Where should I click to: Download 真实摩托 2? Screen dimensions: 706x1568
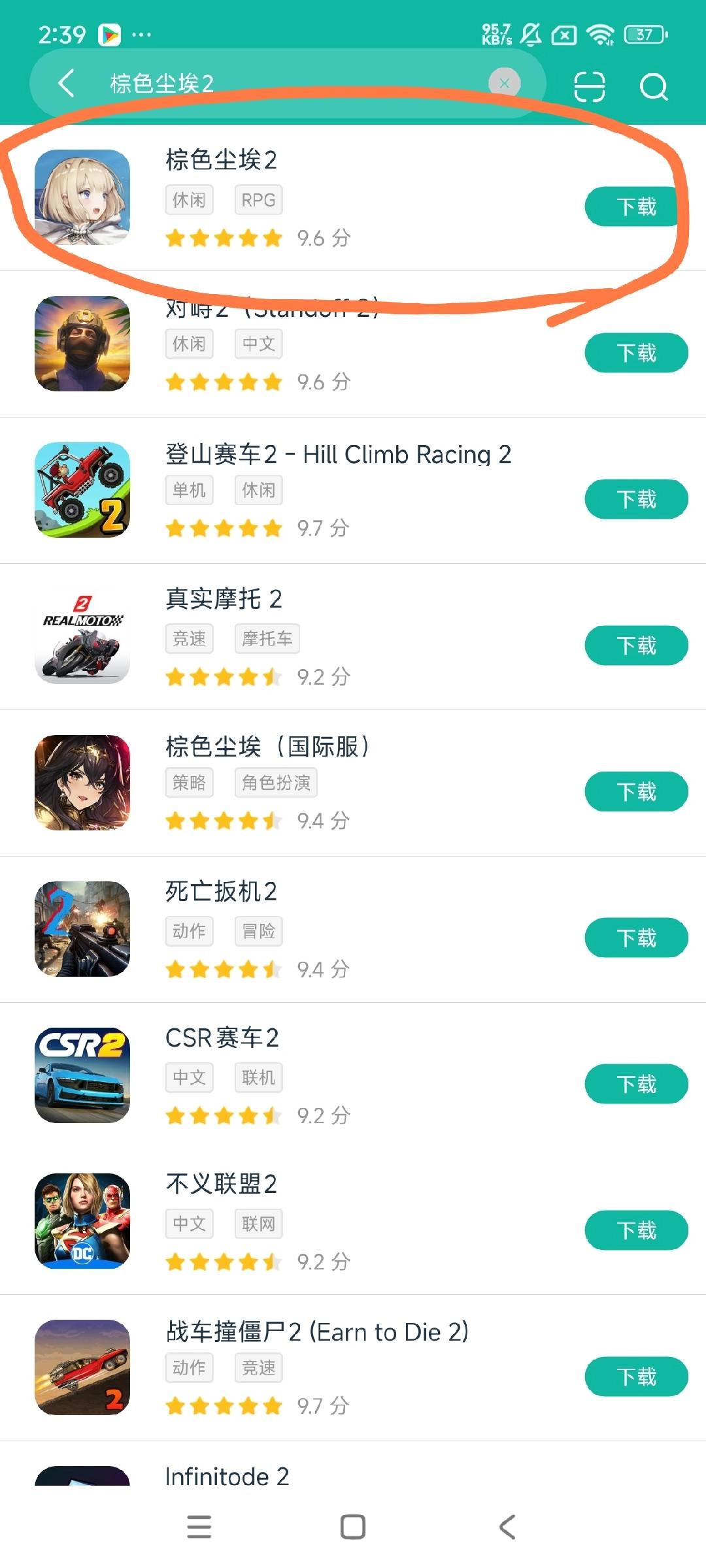click(x=635, y=645)
